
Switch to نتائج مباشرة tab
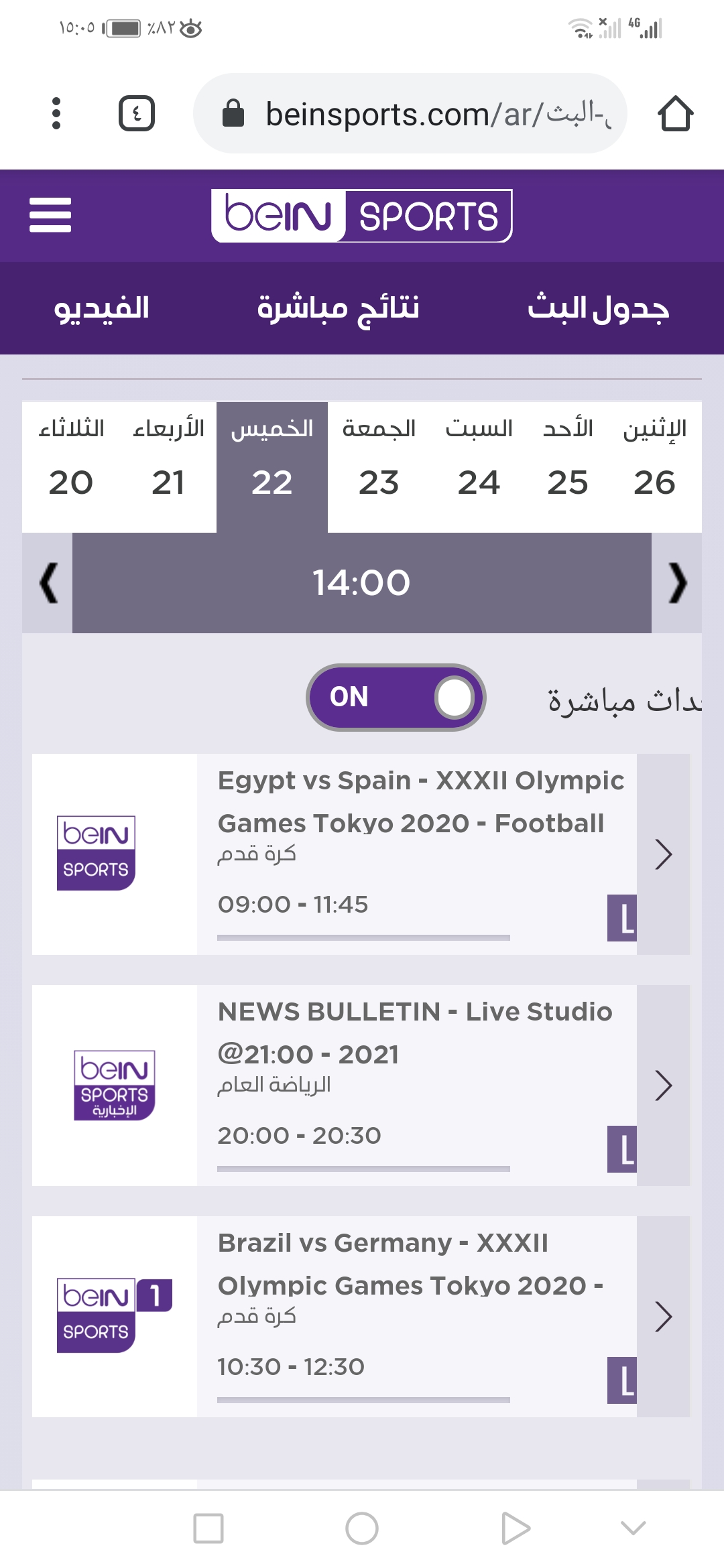[339, 308]
